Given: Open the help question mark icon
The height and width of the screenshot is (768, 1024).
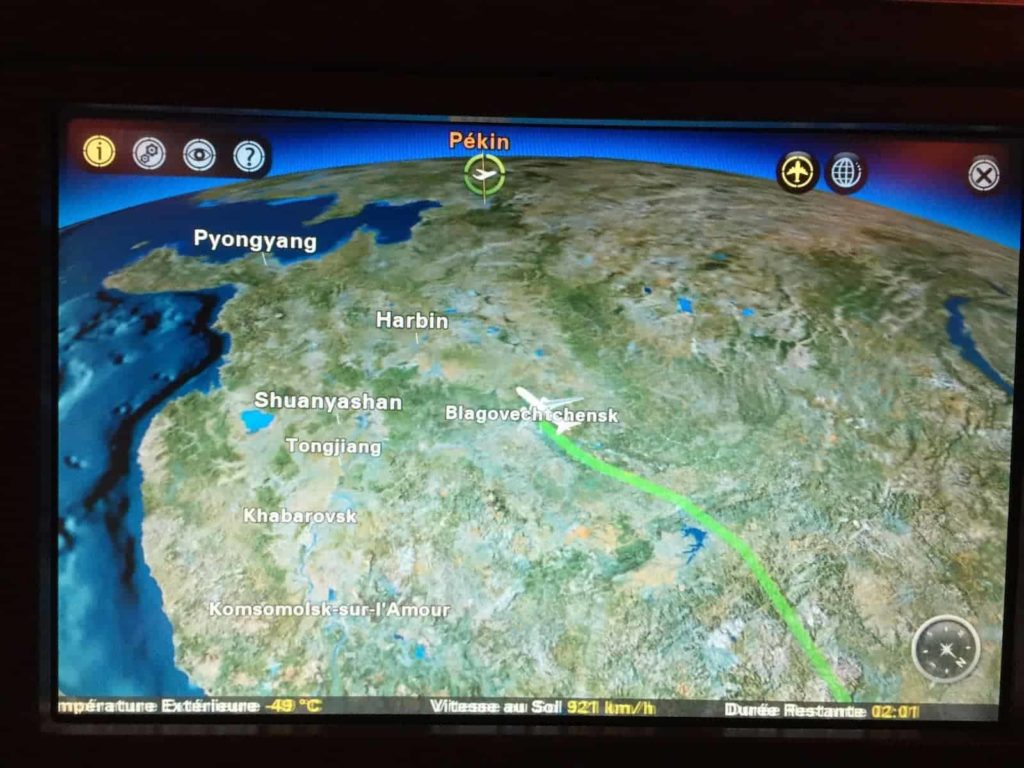Looking at the screenshot, I should pyautogui.click(x=248, y=156).
